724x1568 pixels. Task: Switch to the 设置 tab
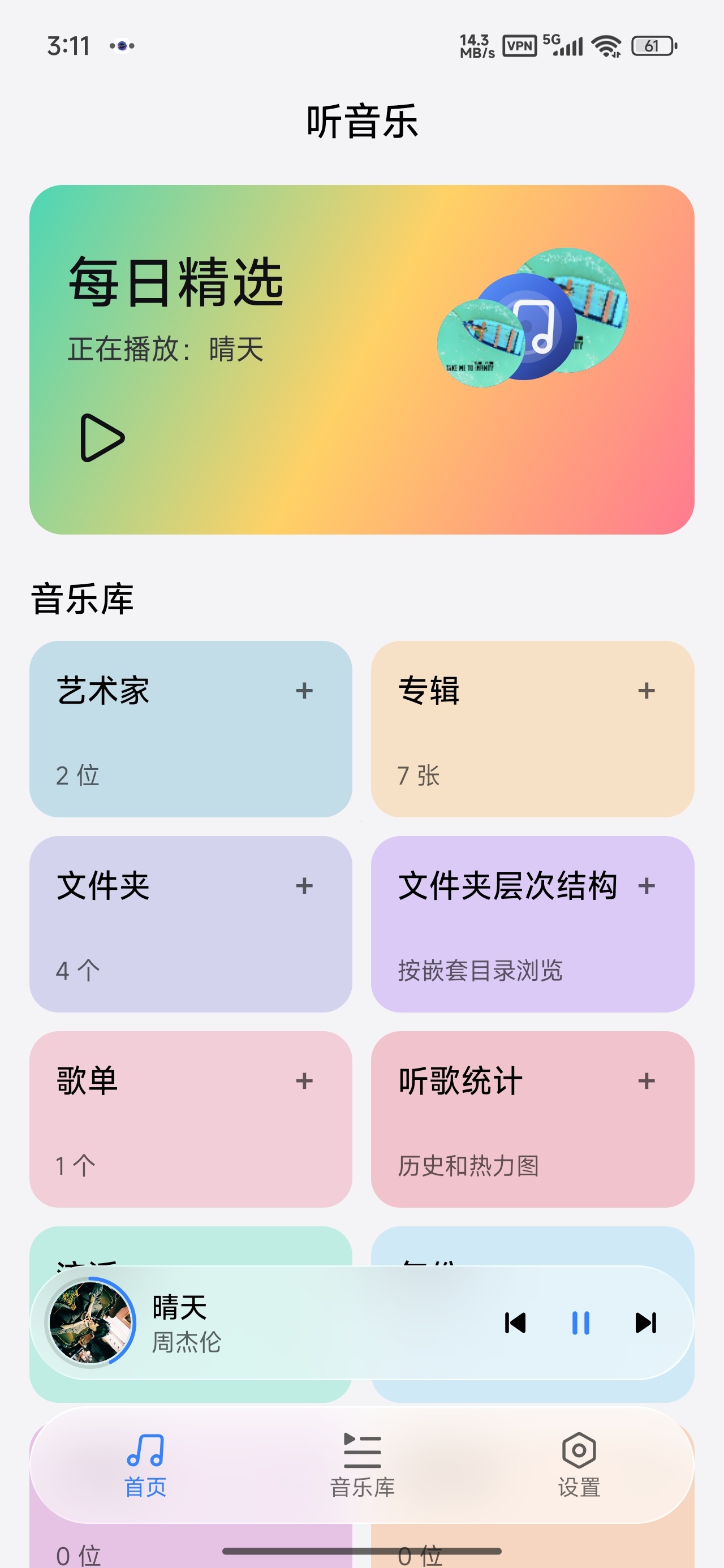(x=579, y=1465)
